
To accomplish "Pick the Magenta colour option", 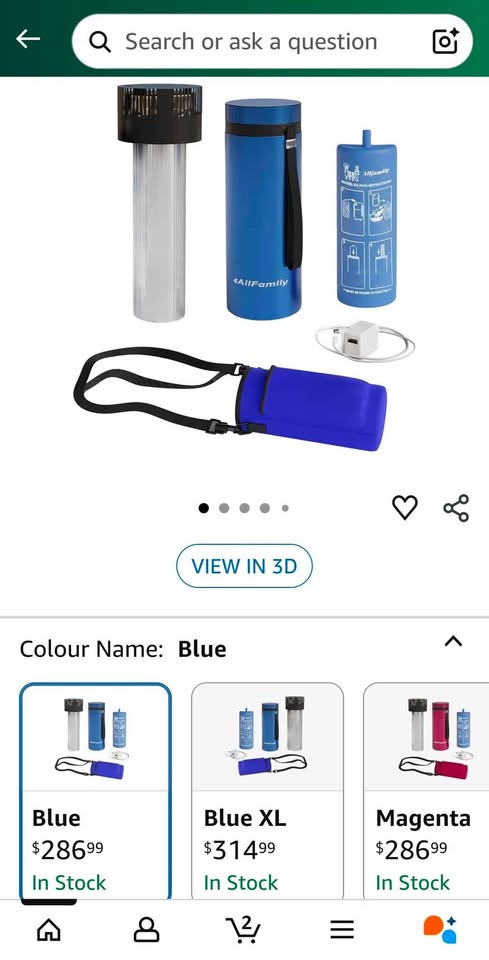I will pyautogui.click(x=427, y=790).
